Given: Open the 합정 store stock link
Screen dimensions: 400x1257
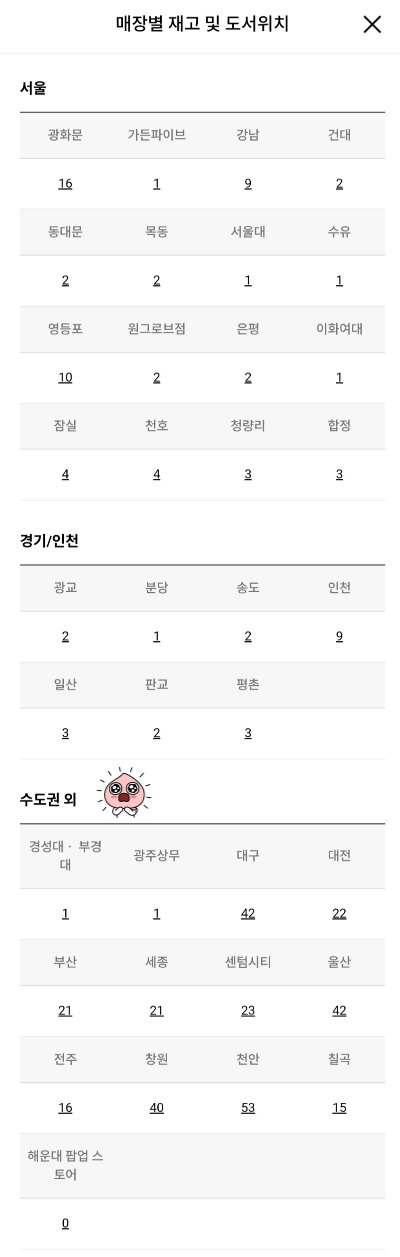Looking at the screenshot, I should (339, 475).
